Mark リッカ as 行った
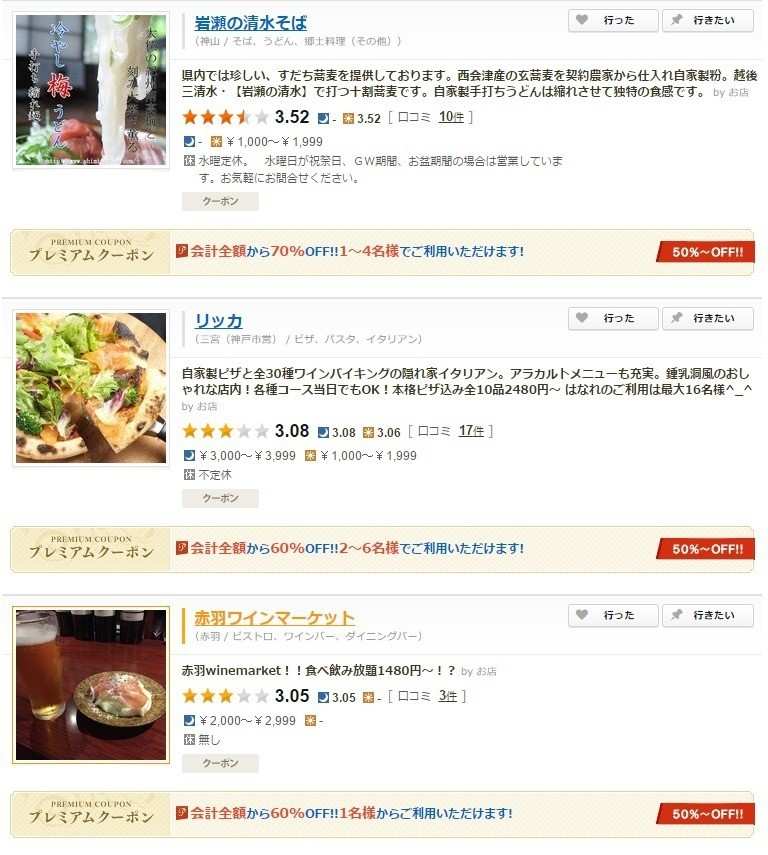Screen dimensions: 768x855 coord(612,318)
